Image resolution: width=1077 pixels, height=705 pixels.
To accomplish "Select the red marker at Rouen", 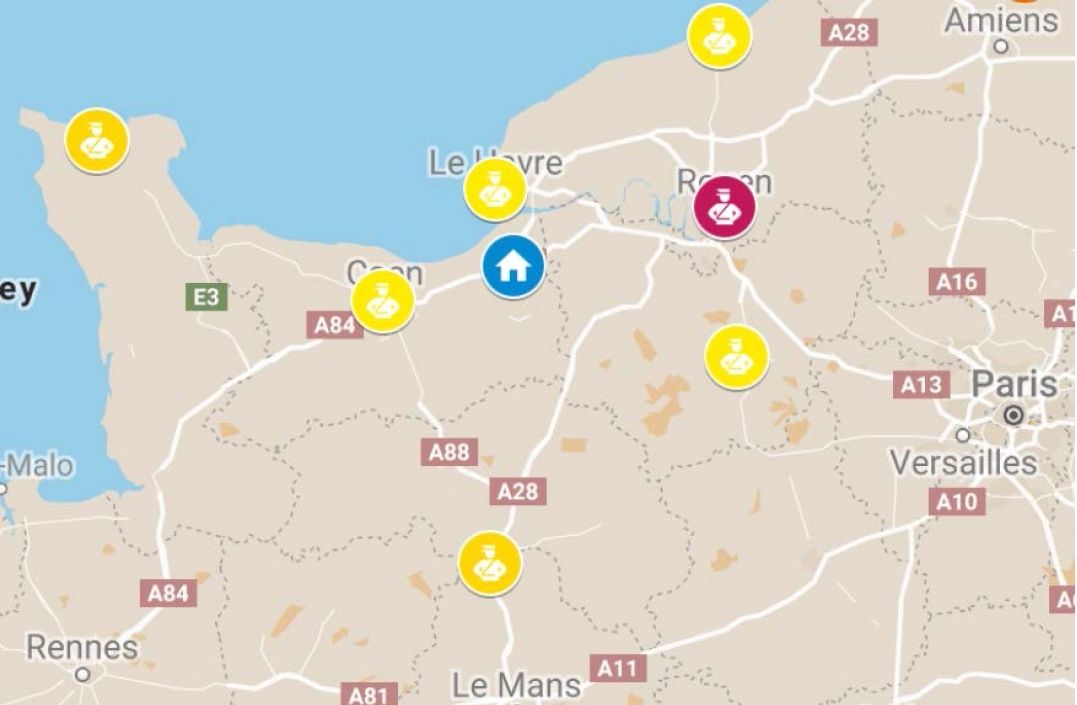I will tap(725, 208).
